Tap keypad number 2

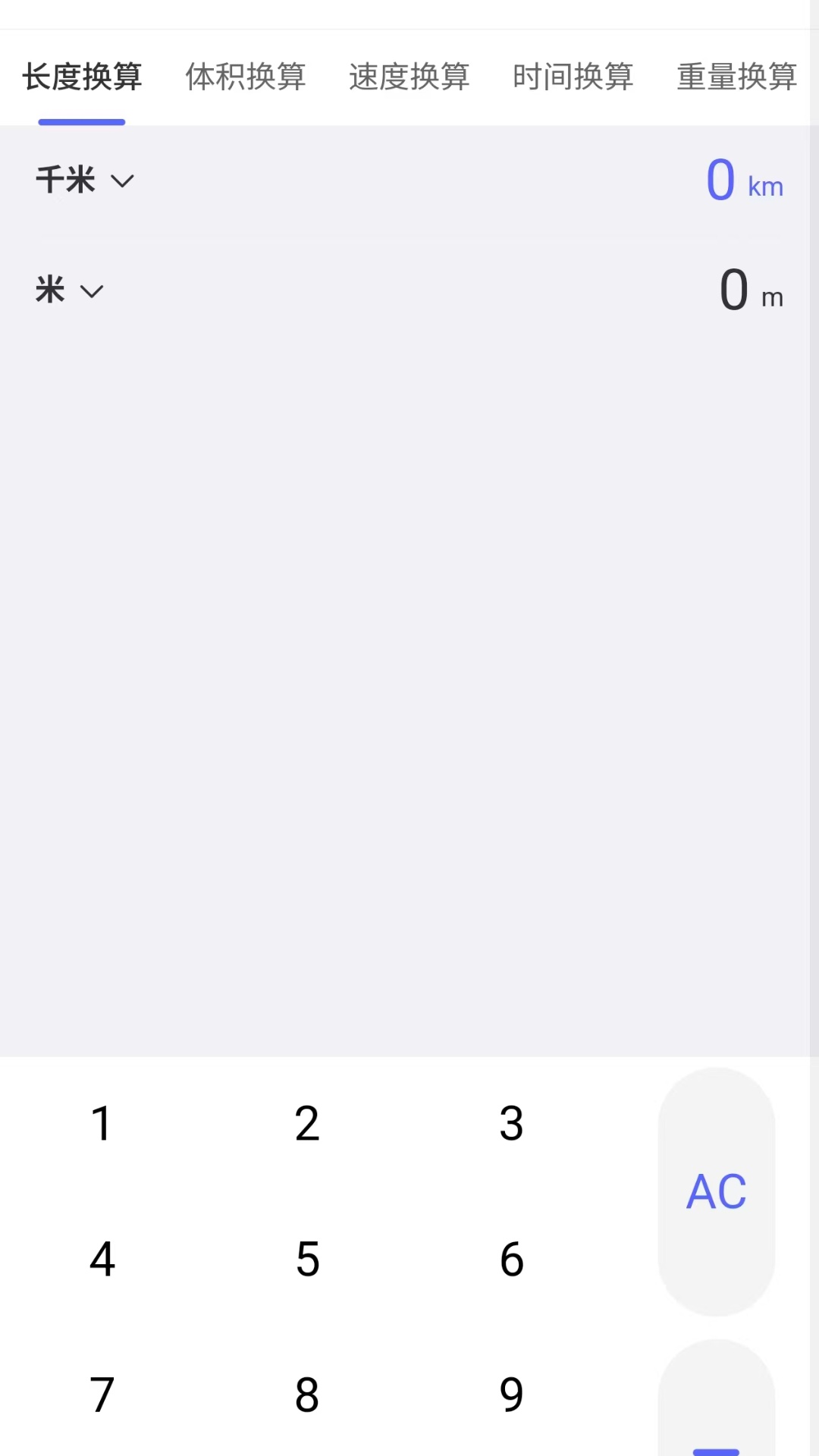pyautogui.click(x=307, y=1123)
